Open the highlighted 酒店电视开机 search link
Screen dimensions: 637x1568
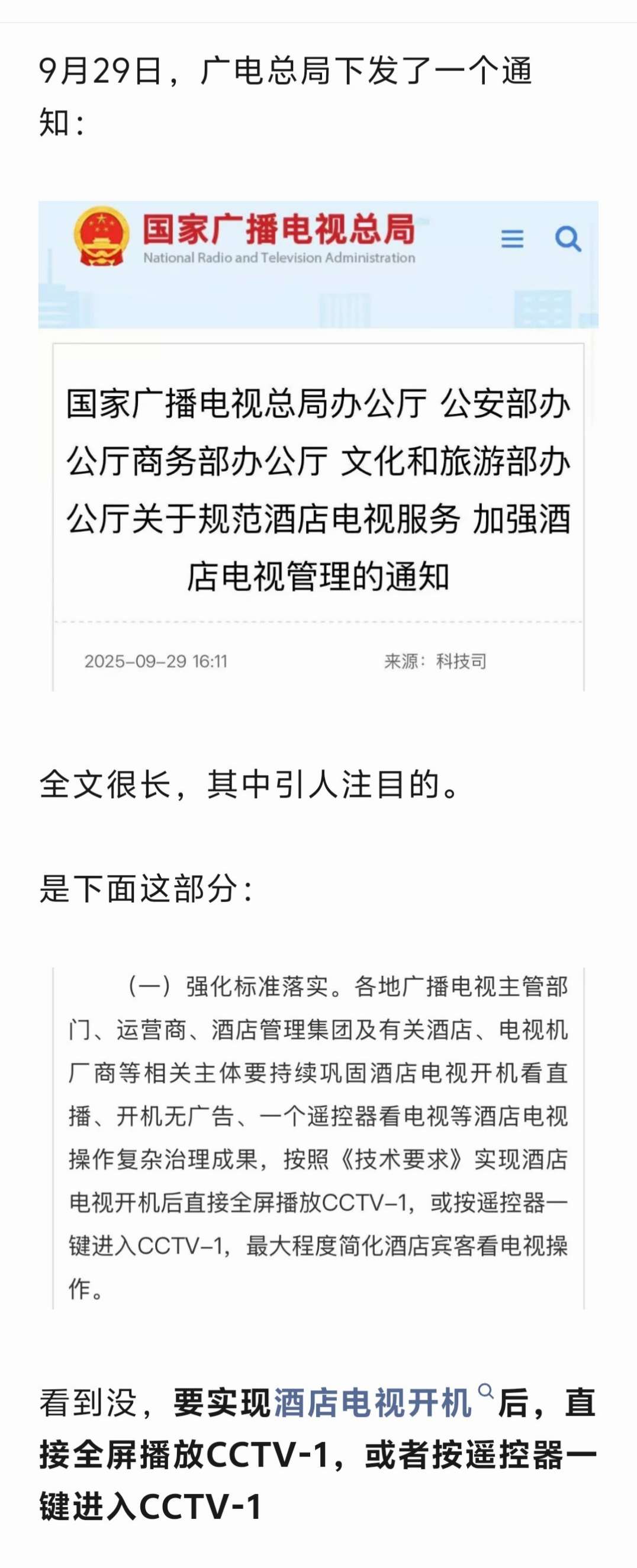click(373, 1403)
